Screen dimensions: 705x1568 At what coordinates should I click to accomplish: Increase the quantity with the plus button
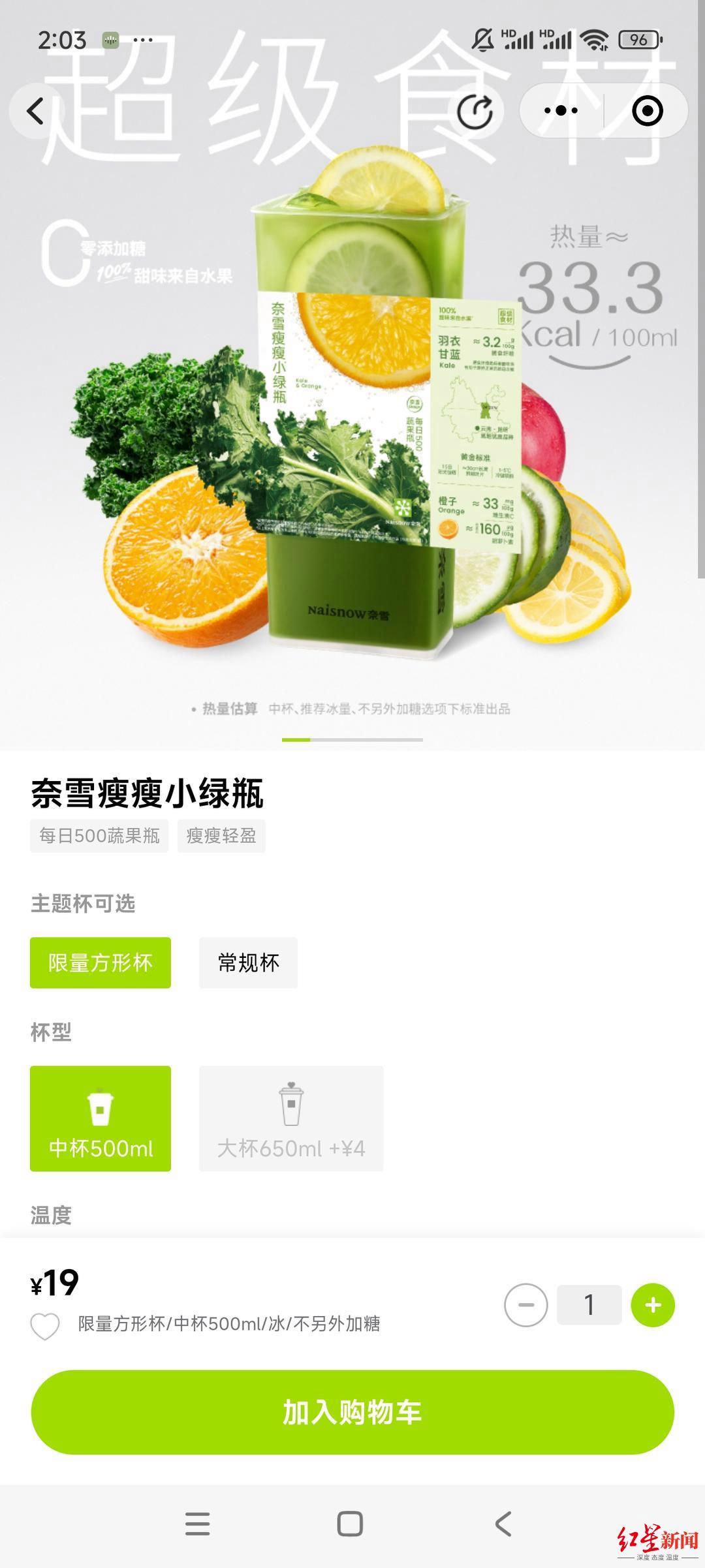[652, 1305]
